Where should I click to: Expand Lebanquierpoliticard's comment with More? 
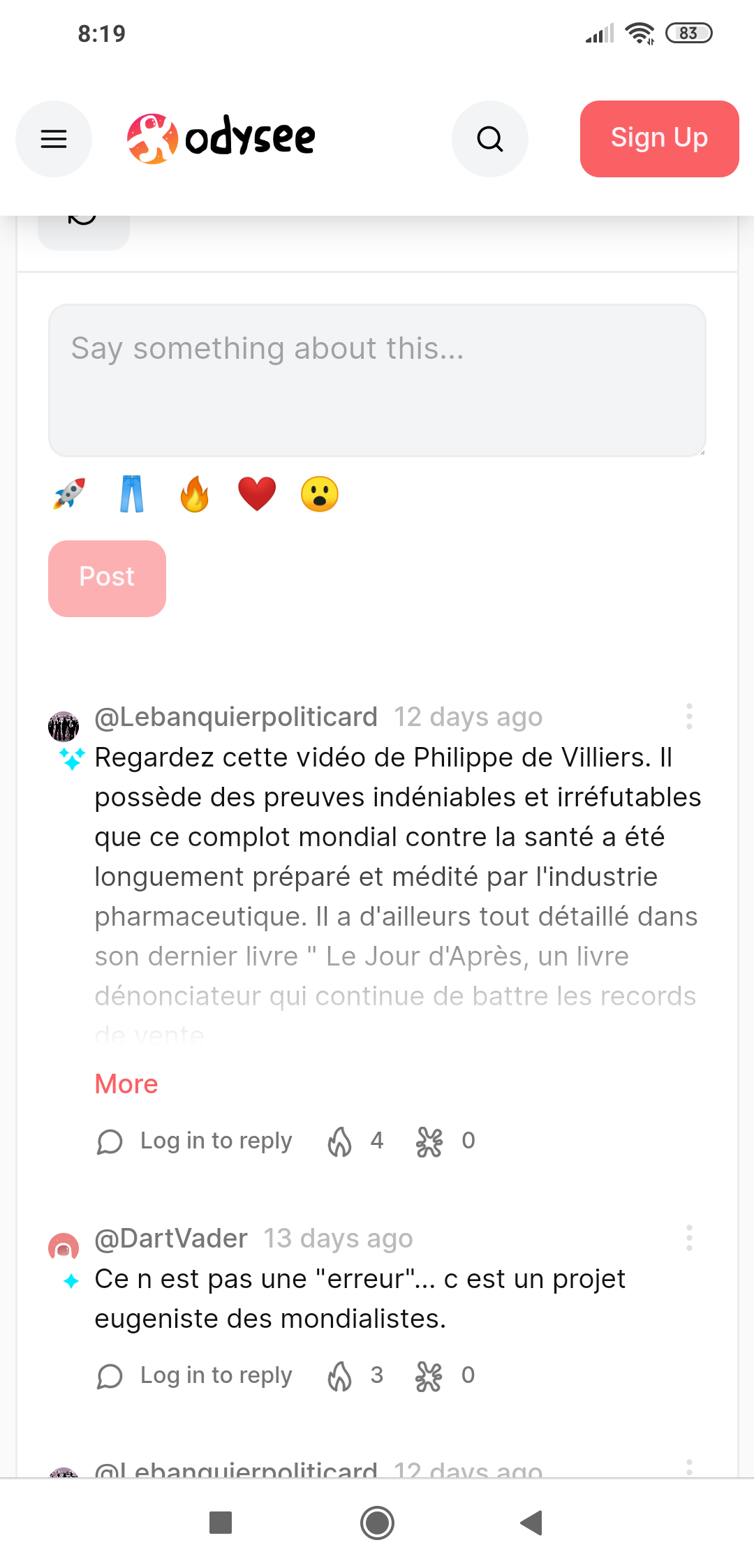coord(126,1084)
